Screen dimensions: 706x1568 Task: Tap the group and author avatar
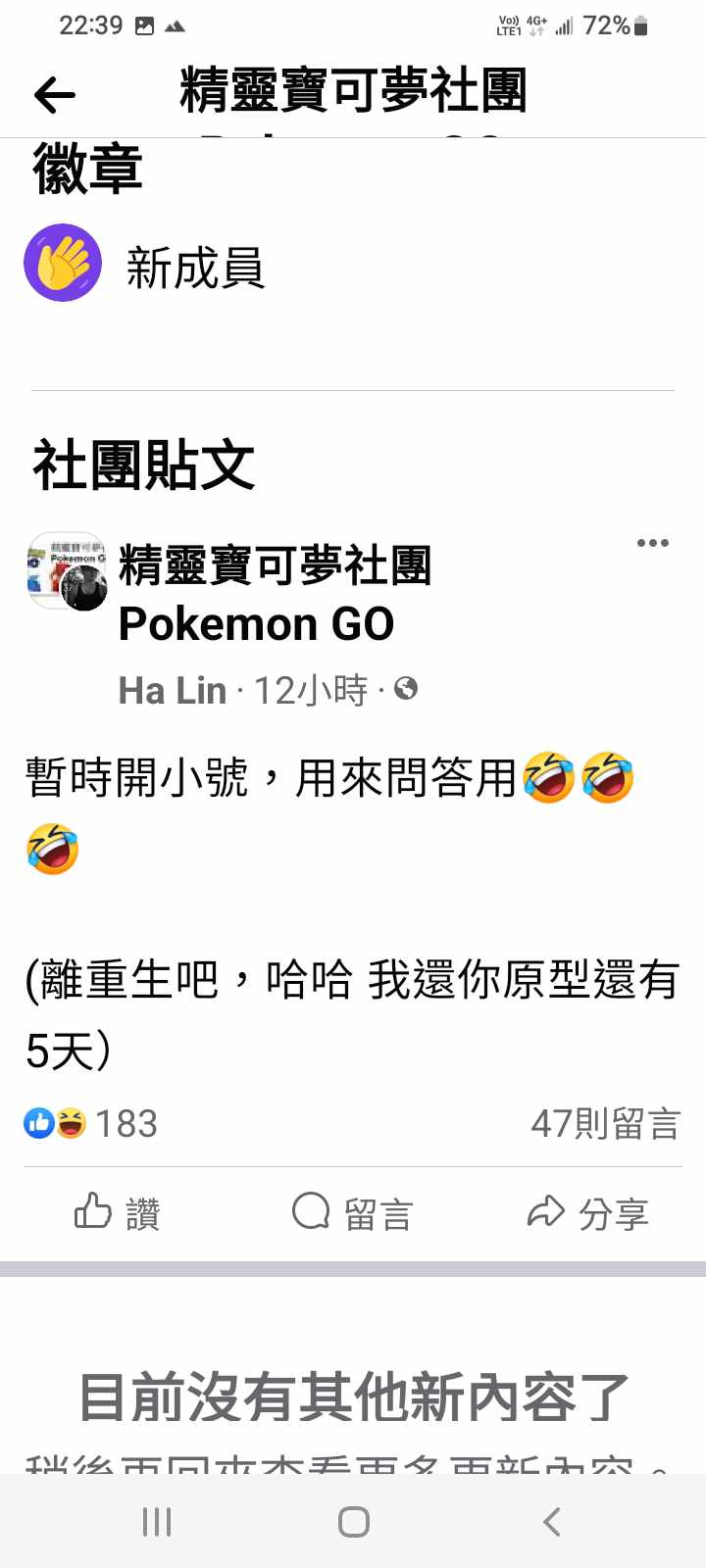67,572
